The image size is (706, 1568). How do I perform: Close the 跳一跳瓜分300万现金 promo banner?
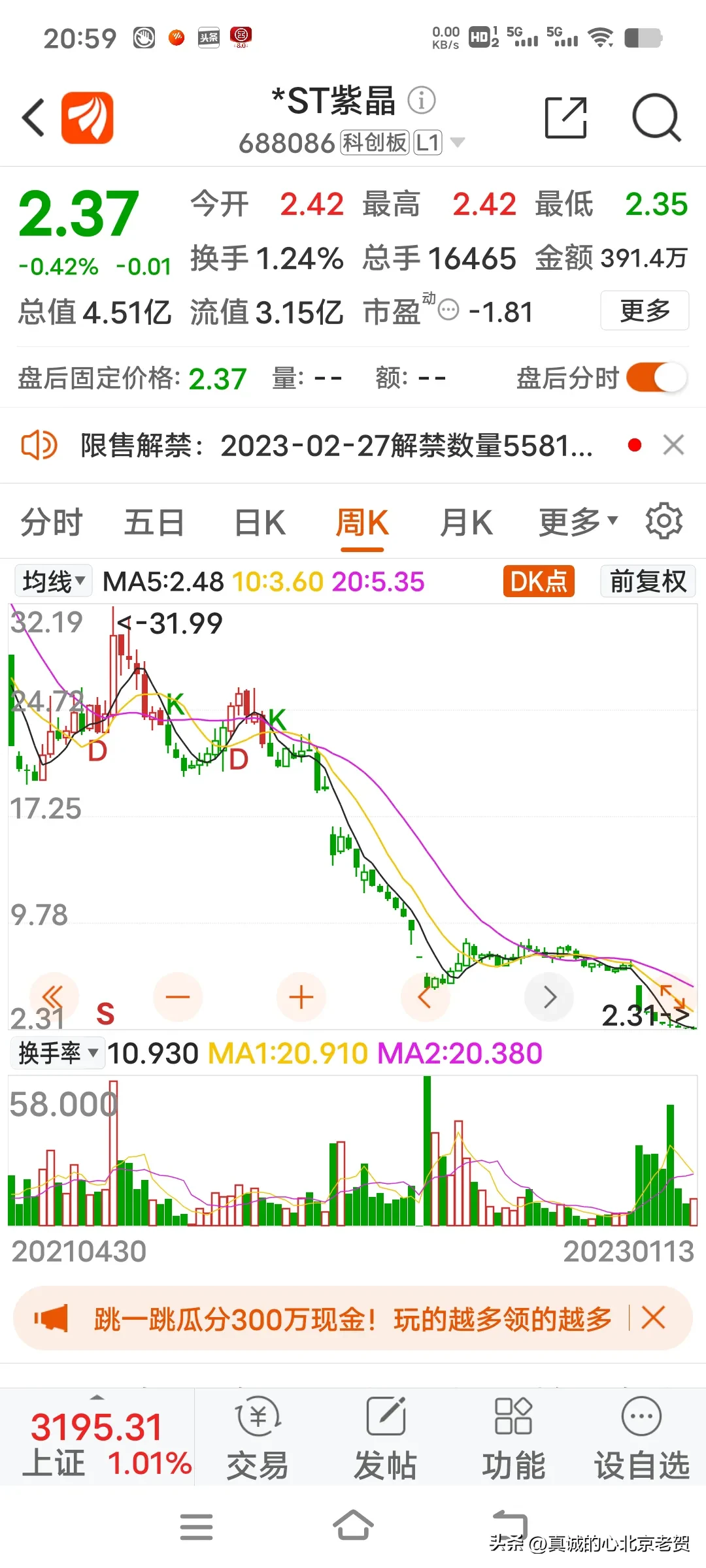(653, 1318)
